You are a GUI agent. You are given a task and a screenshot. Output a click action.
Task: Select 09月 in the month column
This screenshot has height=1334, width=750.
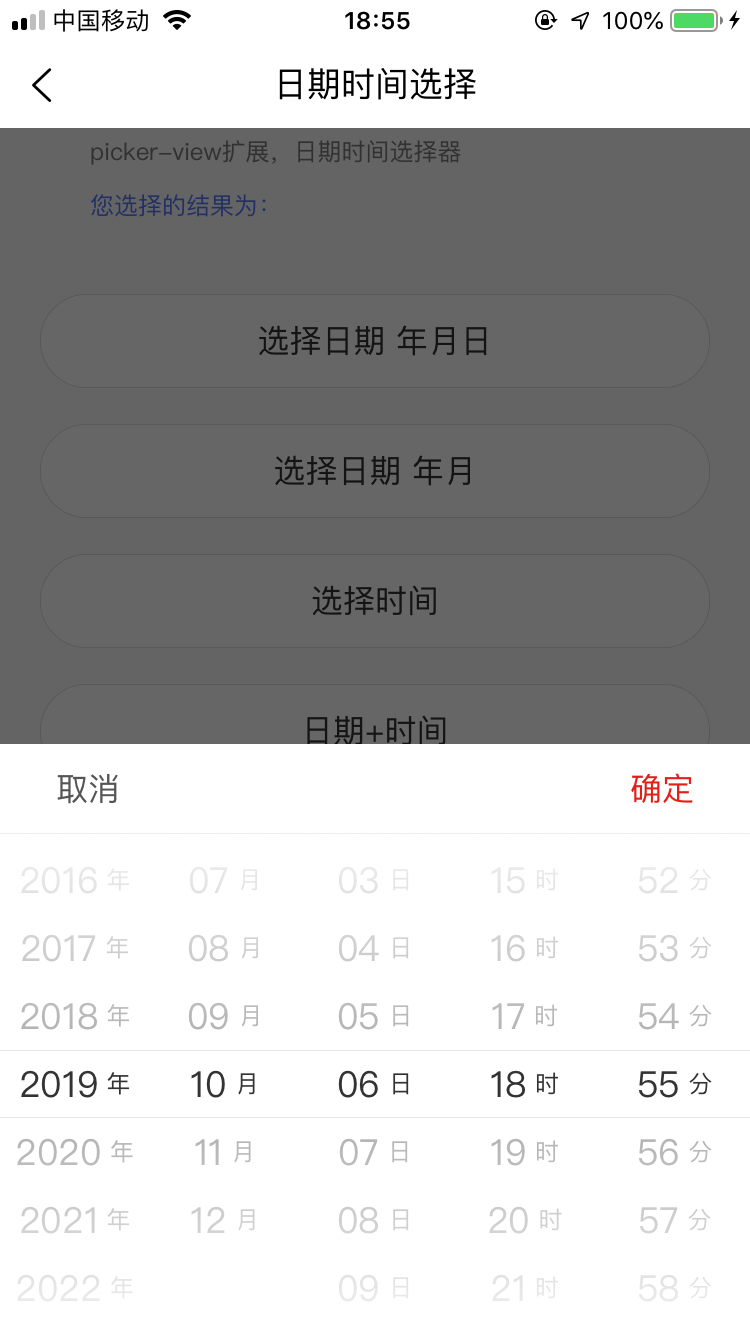[x=224, y=1016]
